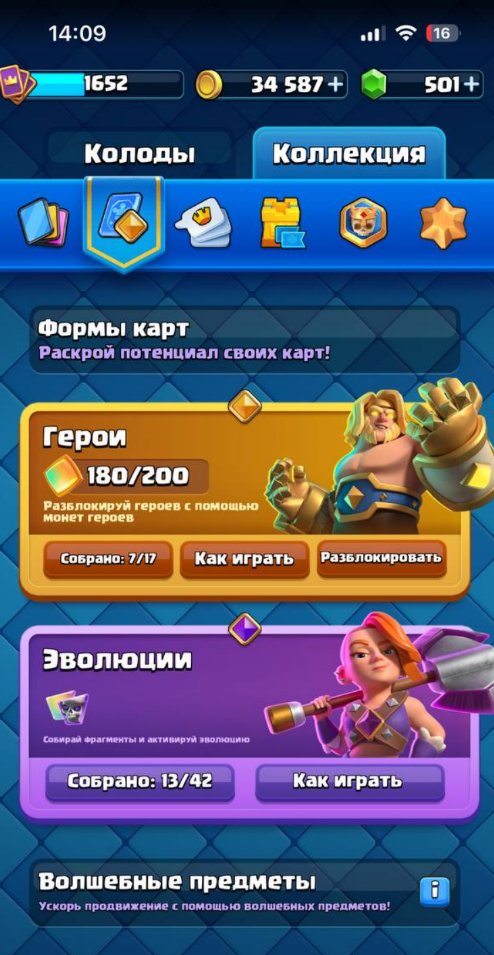This screenshot has height=955, width=494.
Task: Open info about Волшебные предметы
Action: (x=434, y=891)
